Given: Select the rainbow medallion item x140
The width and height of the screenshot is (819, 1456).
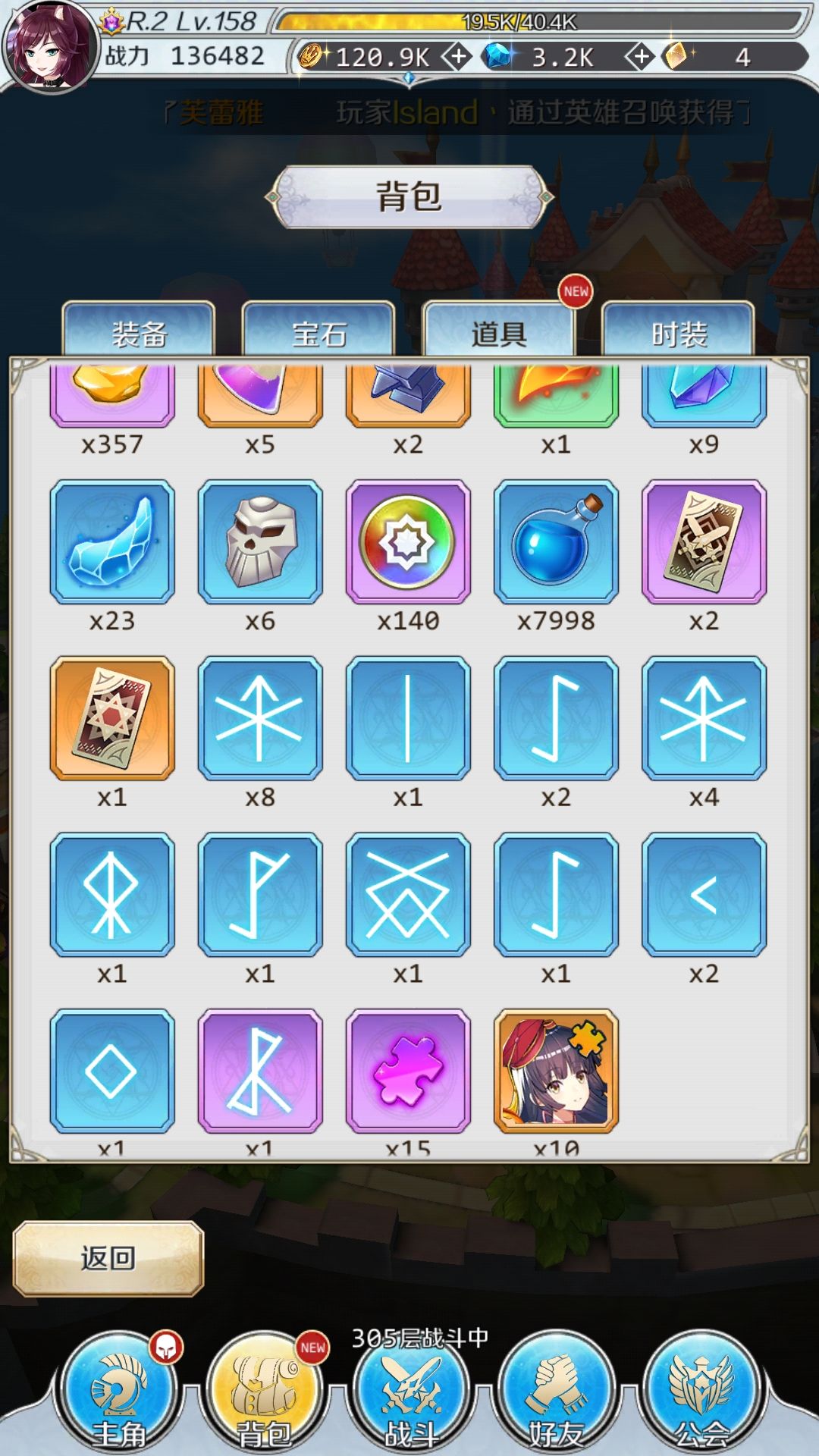Looking at the screenshot, I should 409,542.
